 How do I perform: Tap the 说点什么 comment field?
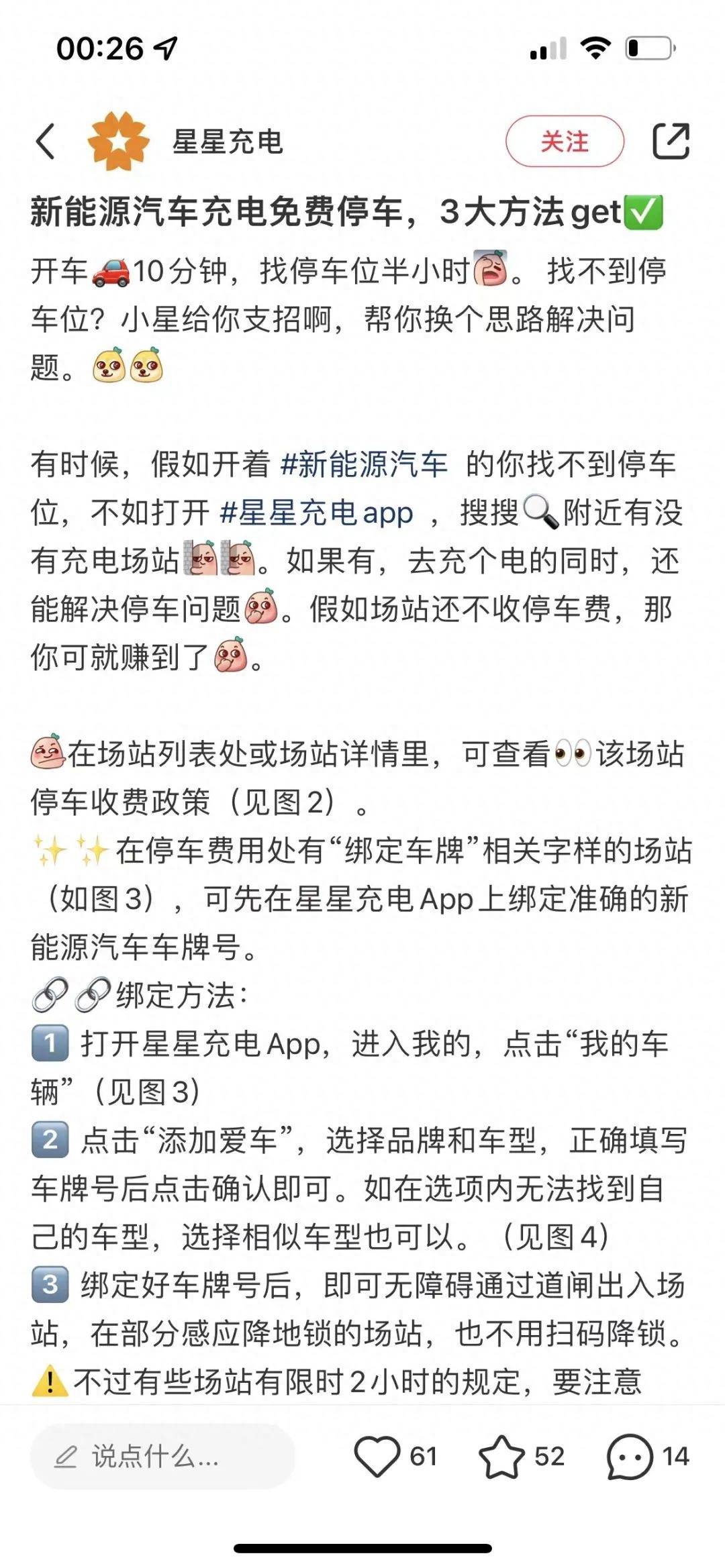click(x=162, y=1456)
